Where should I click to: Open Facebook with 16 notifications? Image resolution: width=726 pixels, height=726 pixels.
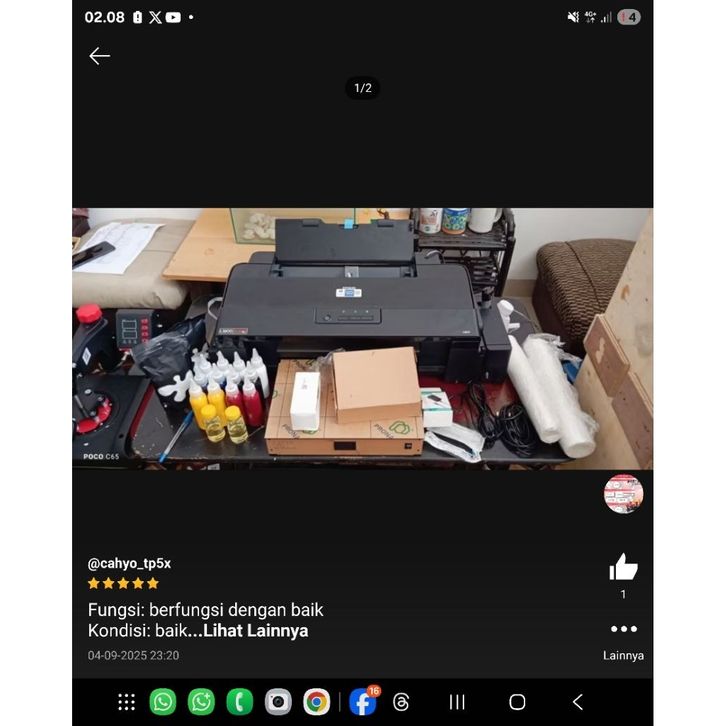[x=363, y=702]
